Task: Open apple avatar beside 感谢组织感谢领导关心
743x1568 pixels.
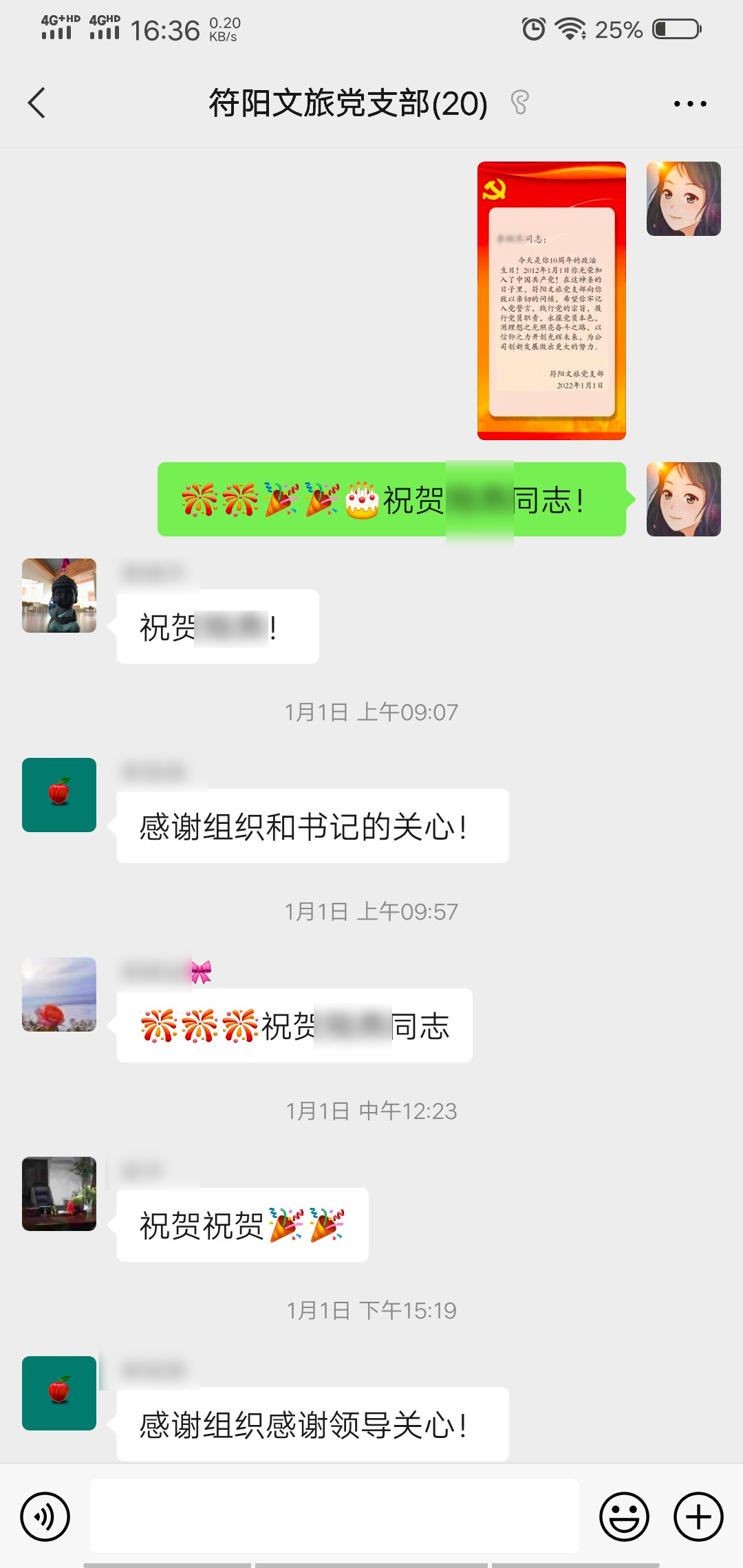Action: (59, 1393)
